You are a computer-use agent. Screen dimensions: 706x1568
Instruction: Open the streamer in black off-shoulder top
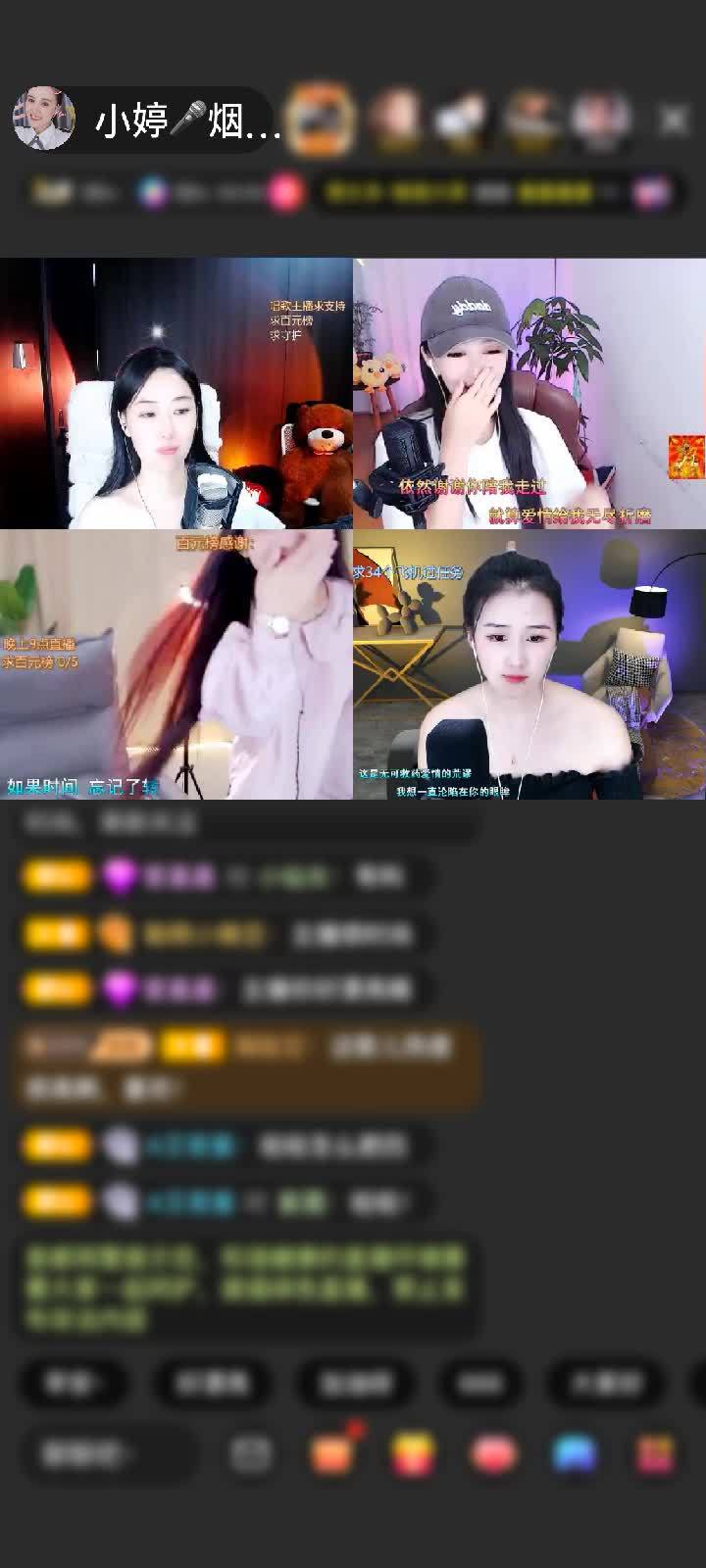(x=529, y=664)
